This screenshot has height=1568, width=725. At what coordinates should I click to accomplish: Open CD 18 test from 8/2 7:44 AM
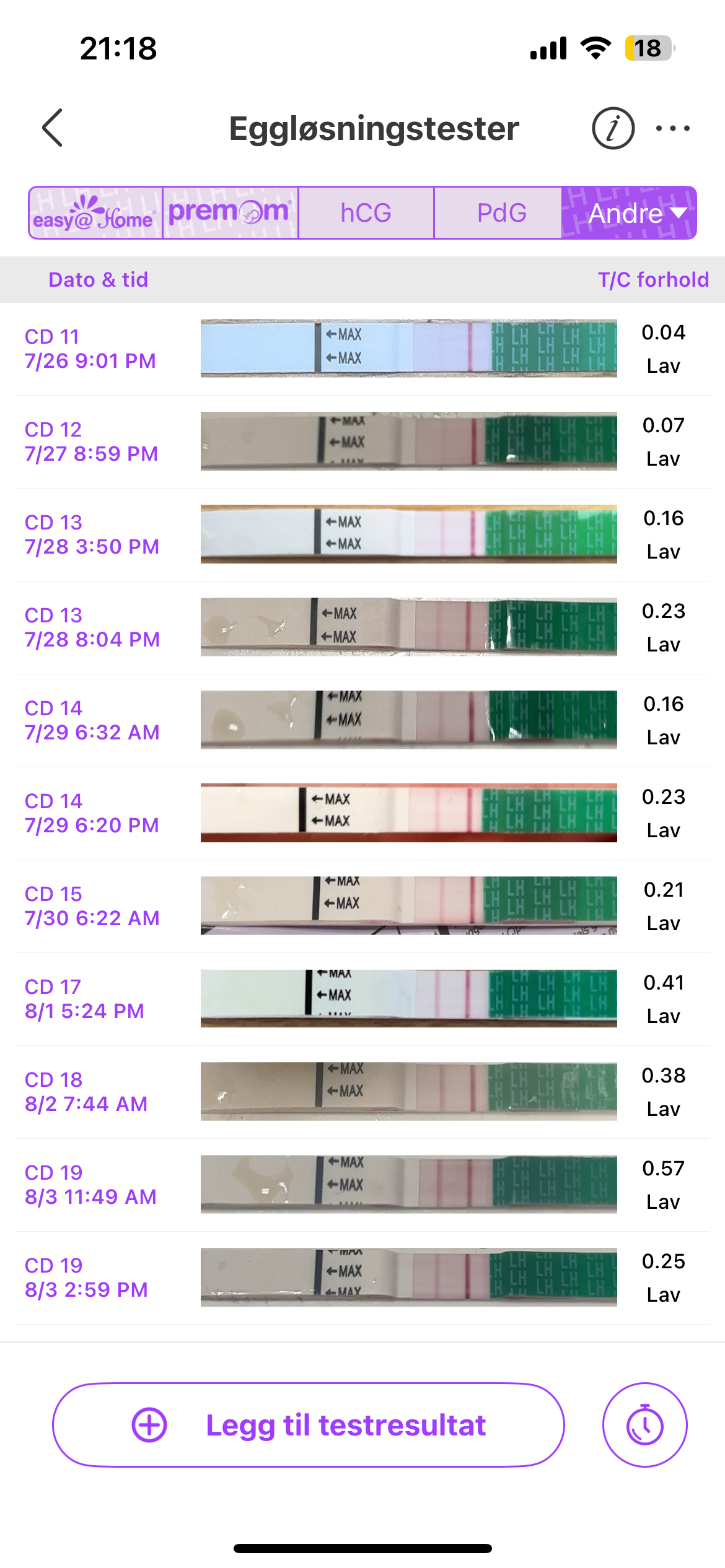click(362, 1092)
